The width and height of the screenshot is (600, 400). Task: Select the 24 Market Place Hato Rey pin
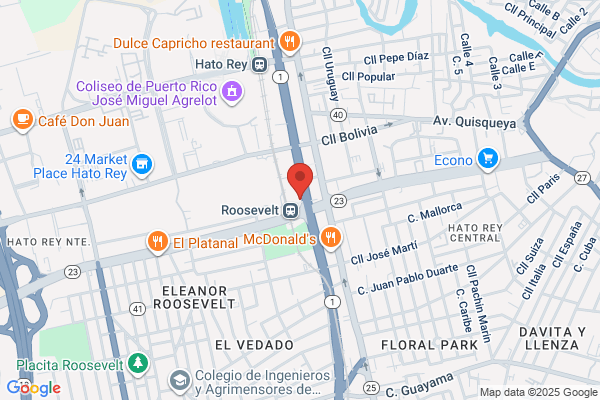pos(142,165)
